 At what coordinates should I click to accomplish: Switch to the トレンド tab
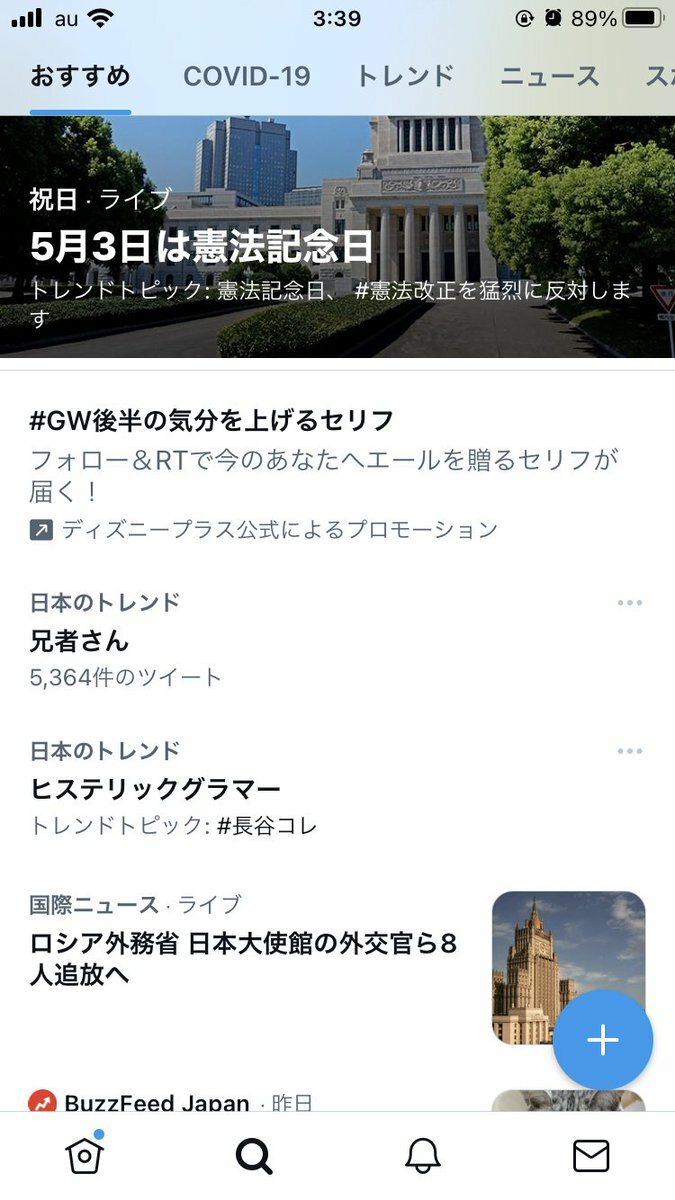tap(405, 76)
